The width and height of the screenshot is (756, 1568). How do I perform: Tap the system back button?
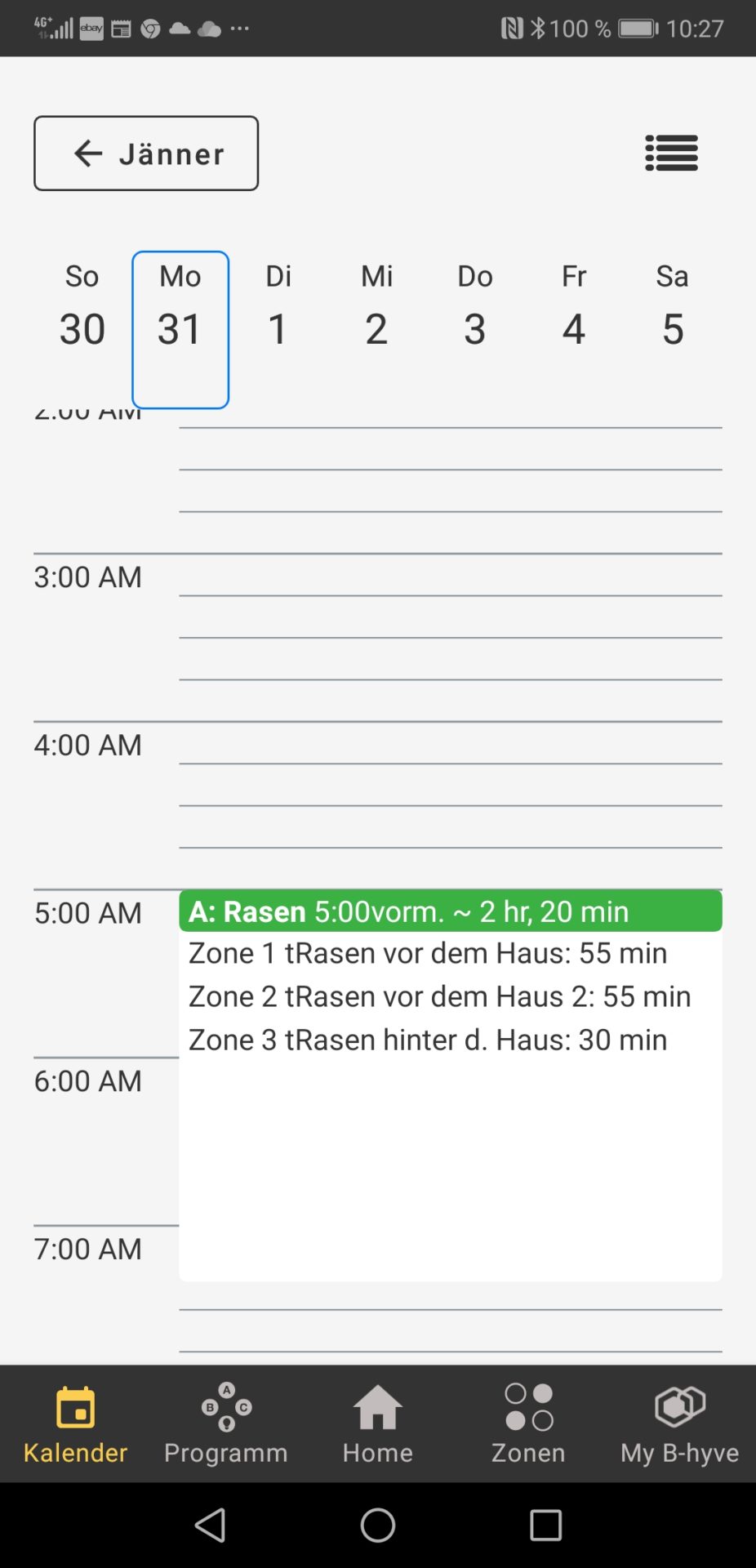tap(211, 1525)
